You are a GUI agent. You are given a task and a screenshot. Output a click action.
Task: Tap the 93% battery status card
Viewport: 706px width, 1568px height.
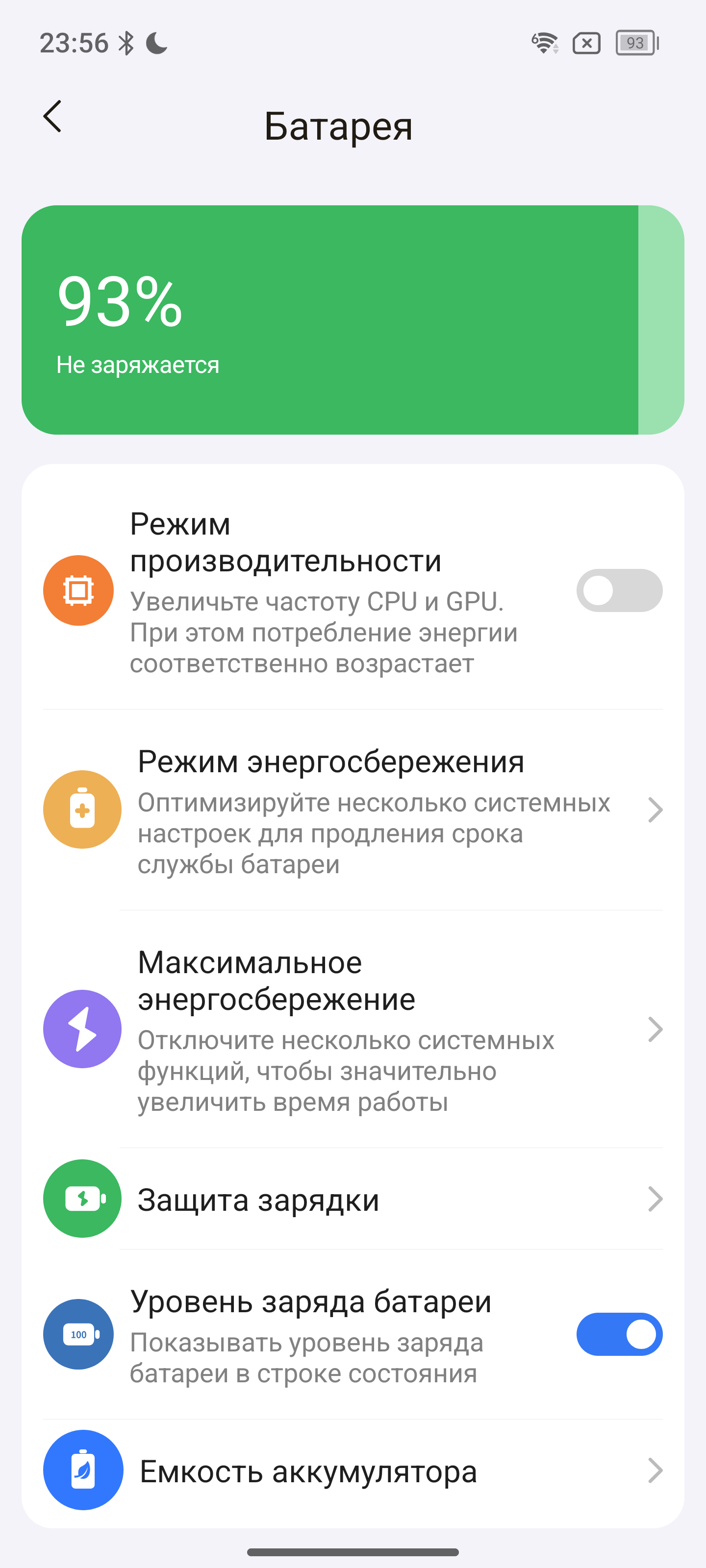[353, 319]
